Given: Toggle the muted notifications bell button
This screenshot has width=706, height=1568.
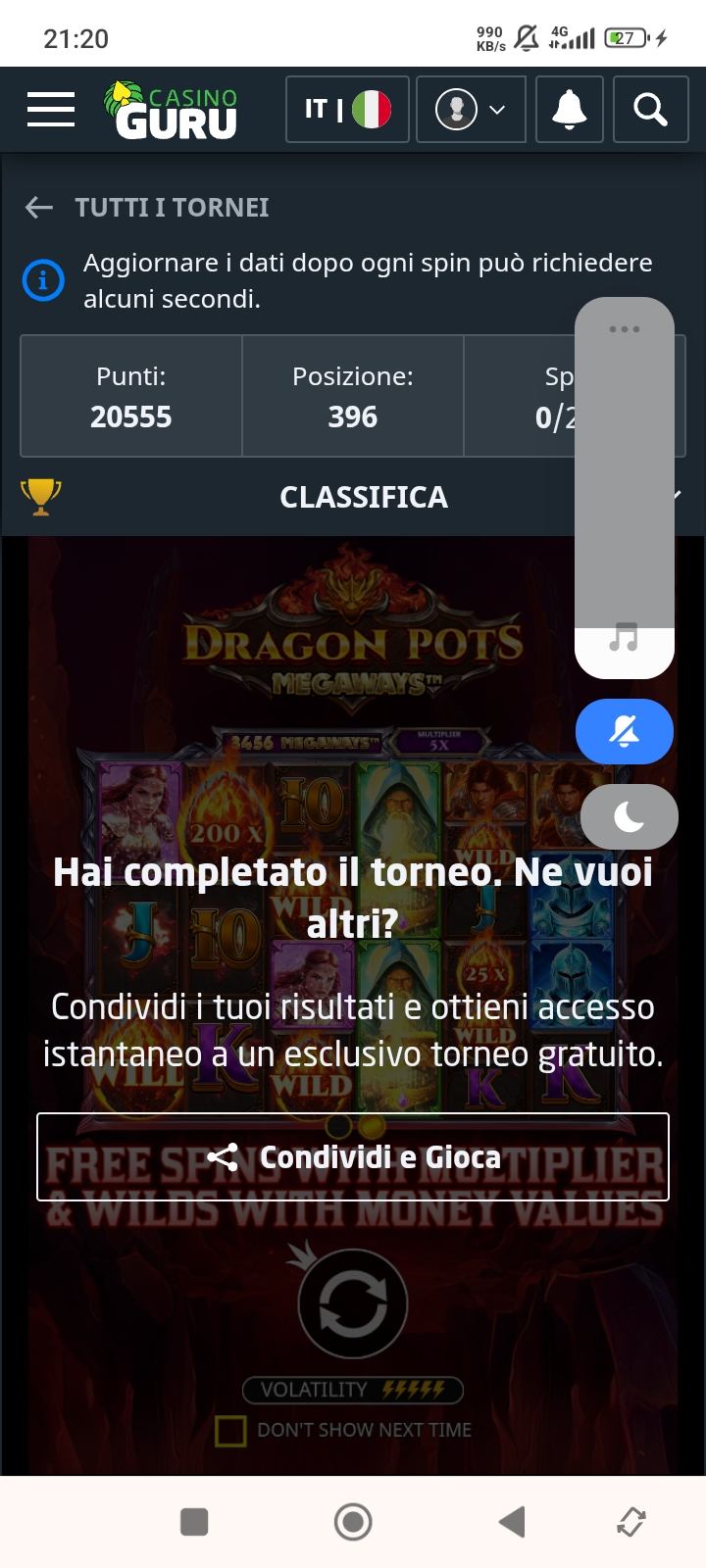Looking at the screenshot, I should tap(625, 732).
